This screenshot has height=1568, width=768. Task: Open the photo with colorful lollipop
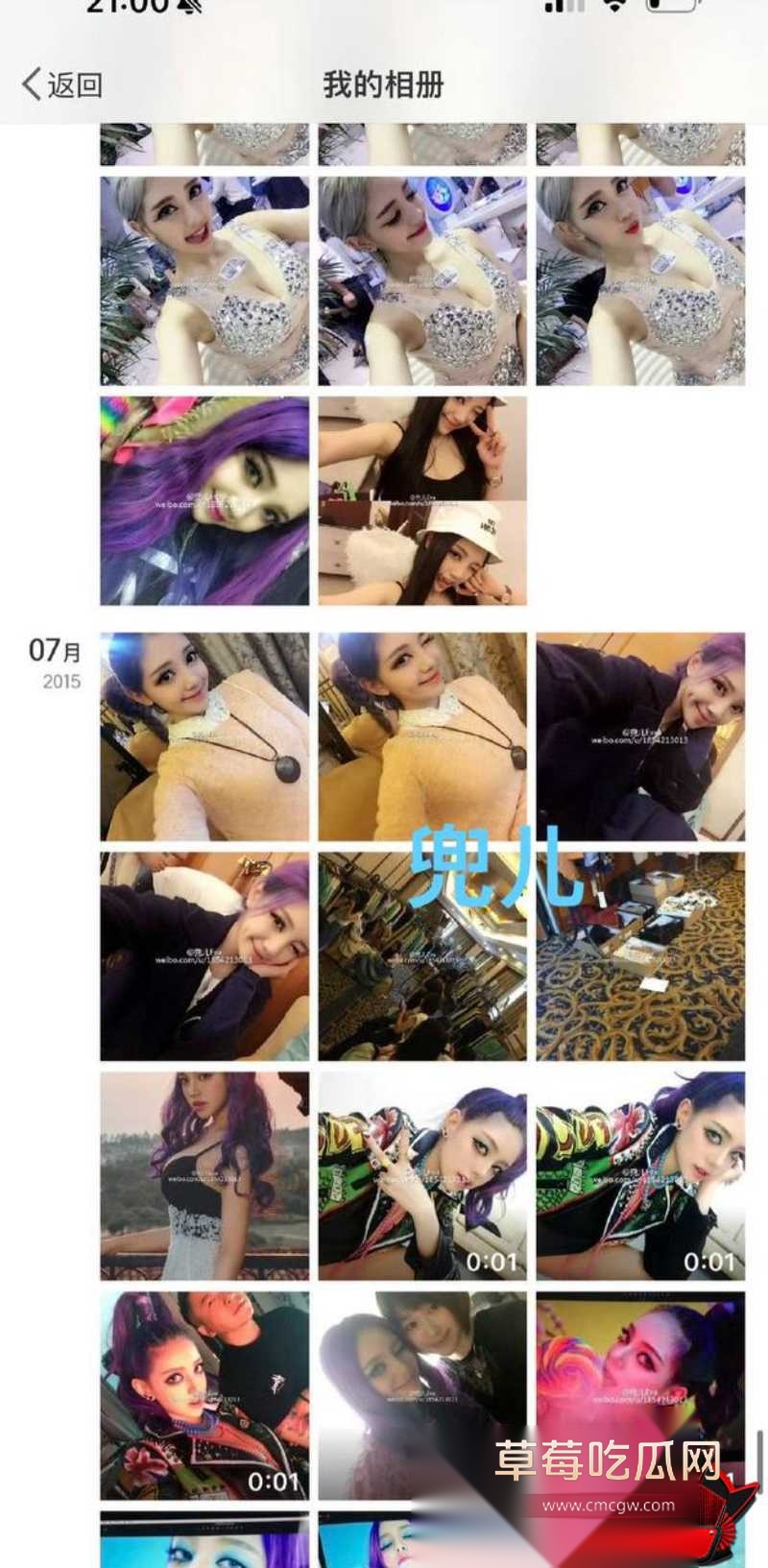click(x=640, y=1395)
